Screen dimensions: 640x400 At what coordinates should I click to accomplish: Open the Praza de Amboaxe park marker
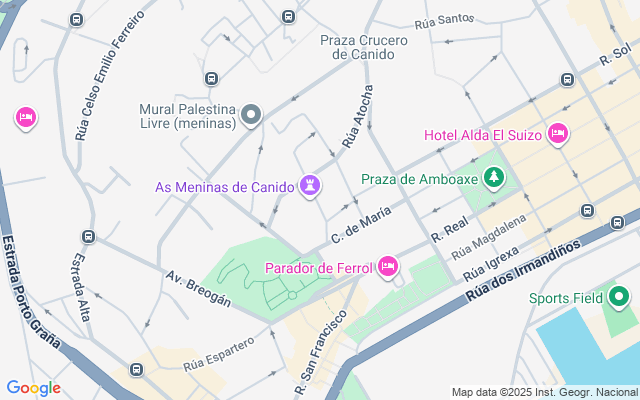[493, 178]
